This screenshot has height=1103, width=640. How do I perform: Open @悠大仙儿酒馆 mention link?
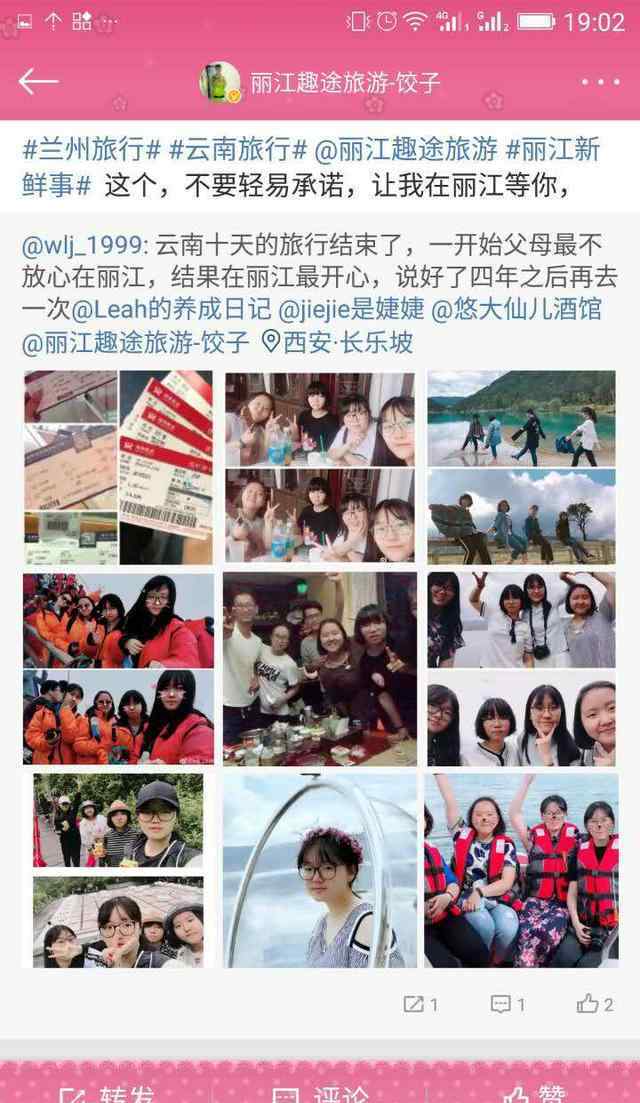[x=516, y=310]
